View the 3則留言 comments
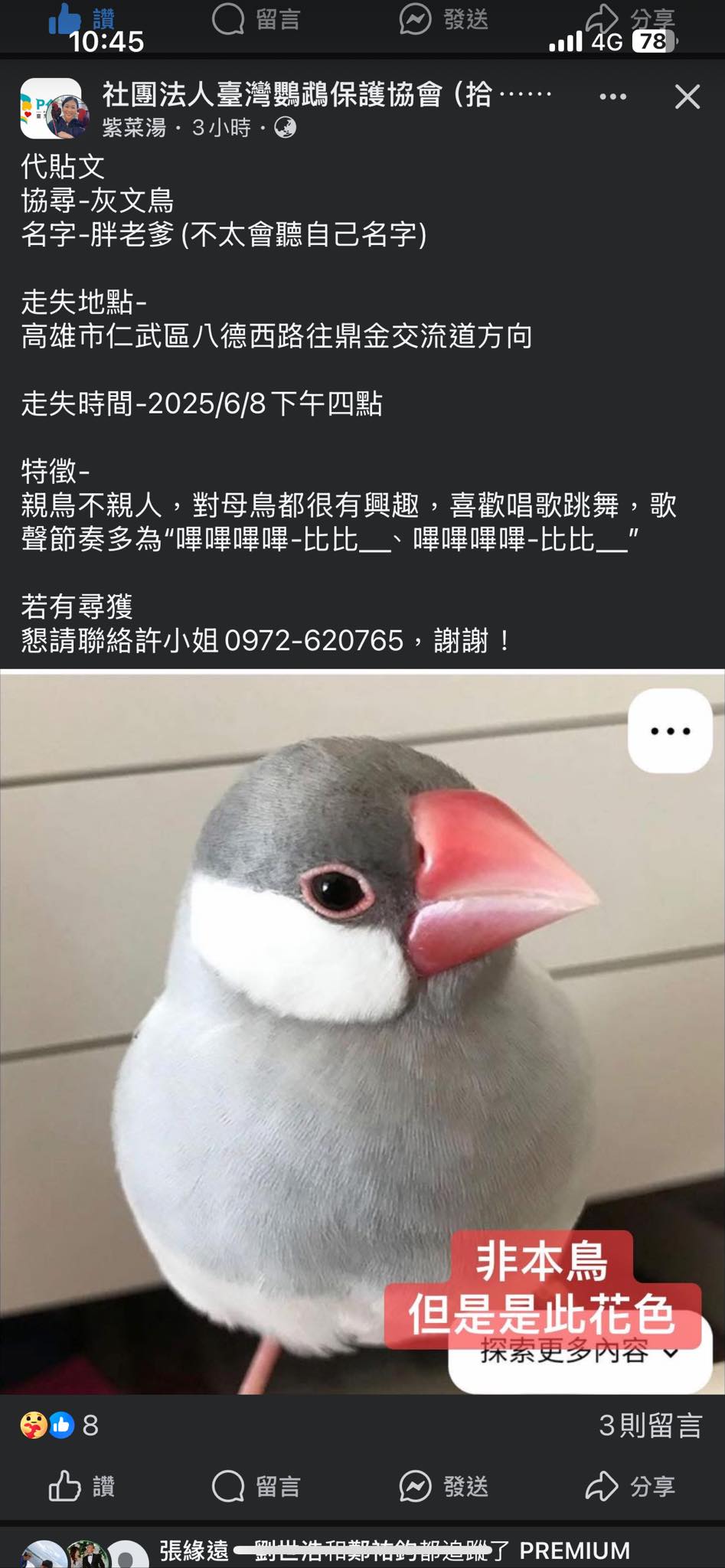 pos(650,1426)
